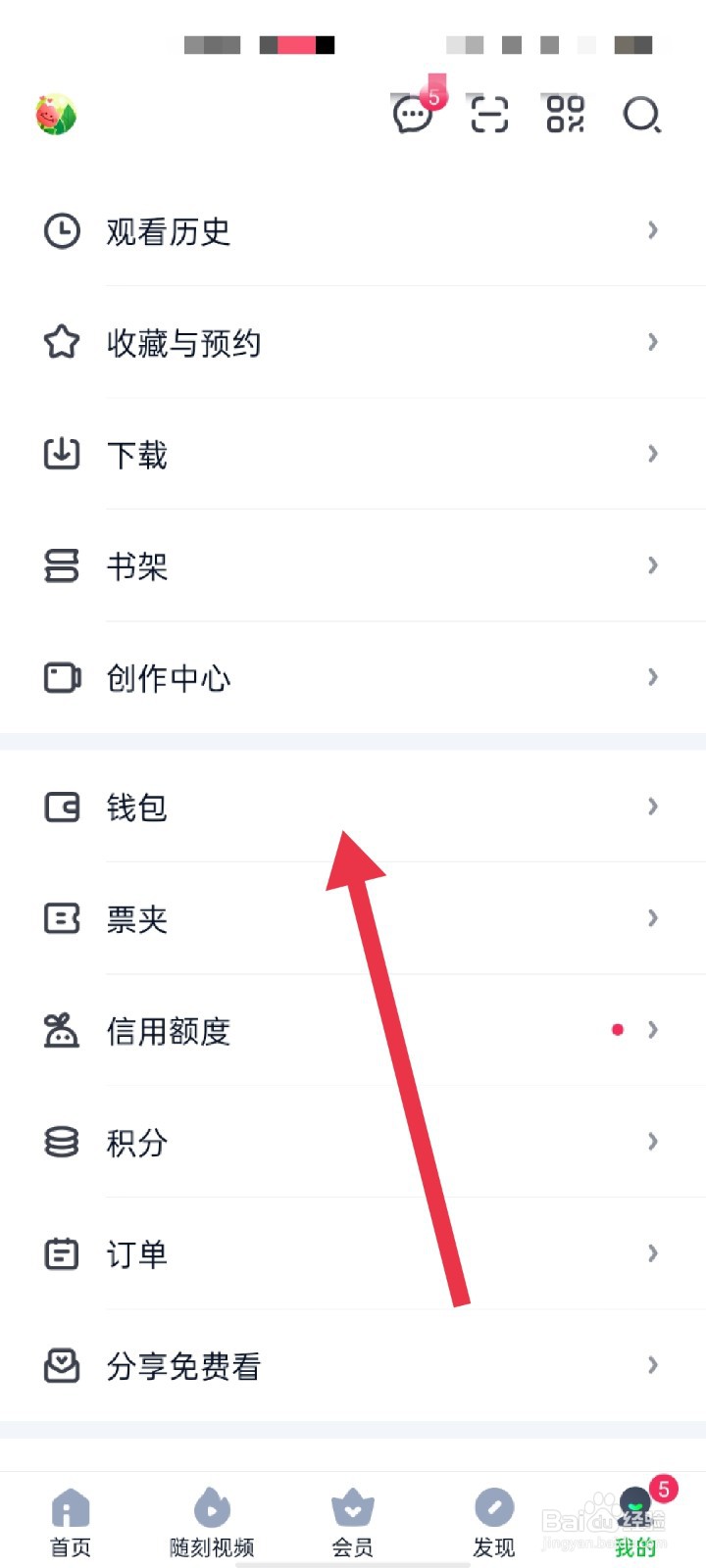Open the game center grid icon

[564, 114]
